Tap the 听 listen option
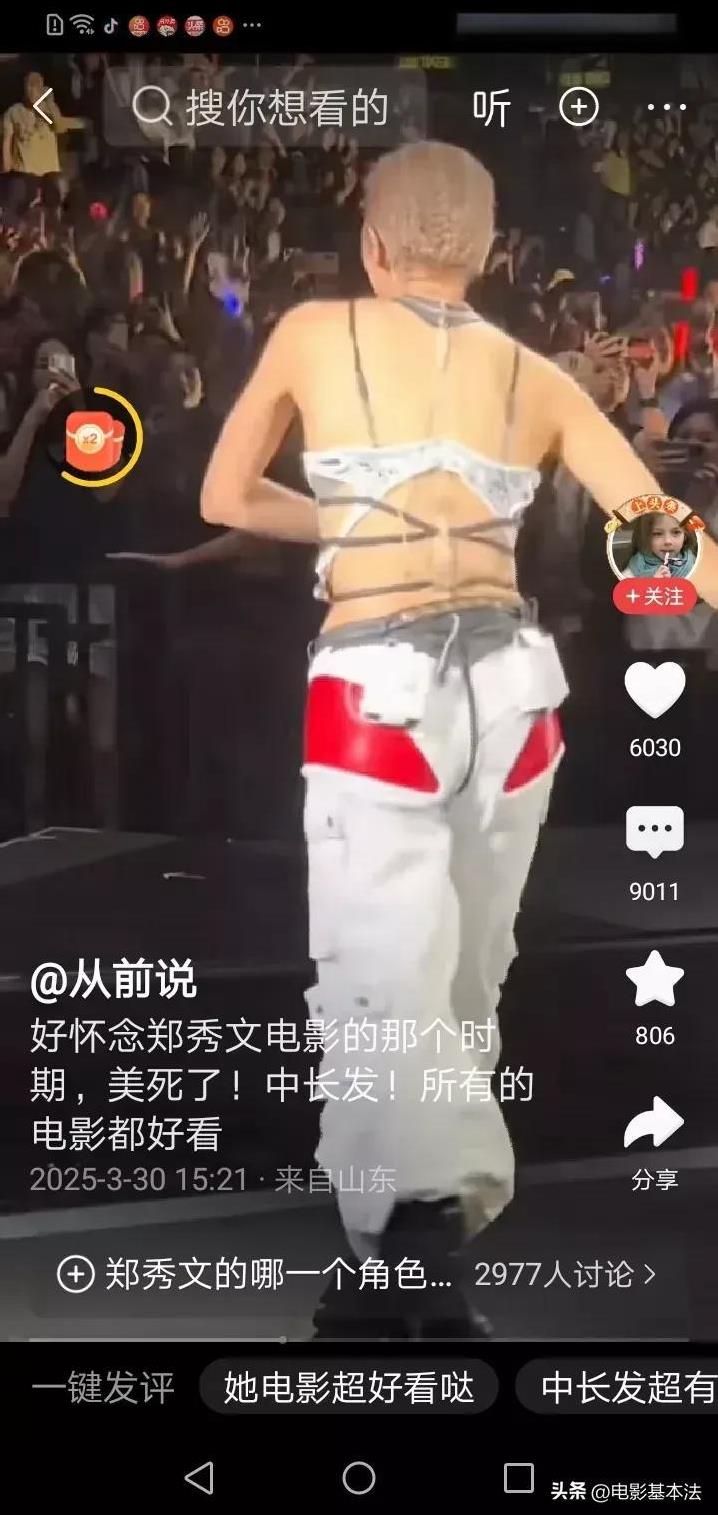The width and height of the screenshot is (718, 1515). tap(491, 107)
